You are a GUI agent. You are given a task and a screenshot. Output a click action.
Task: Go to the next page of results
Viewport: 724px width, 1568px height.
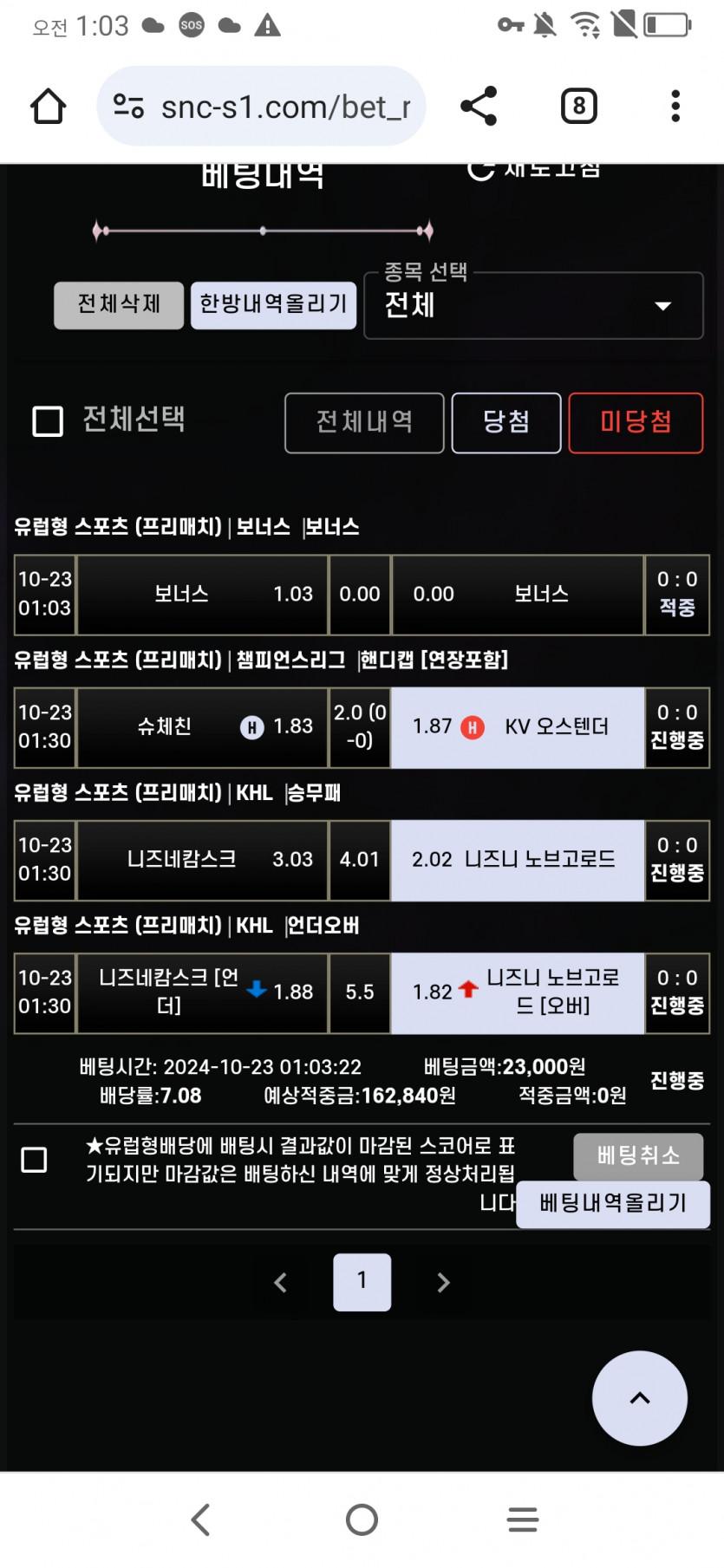coord(443,1282)
